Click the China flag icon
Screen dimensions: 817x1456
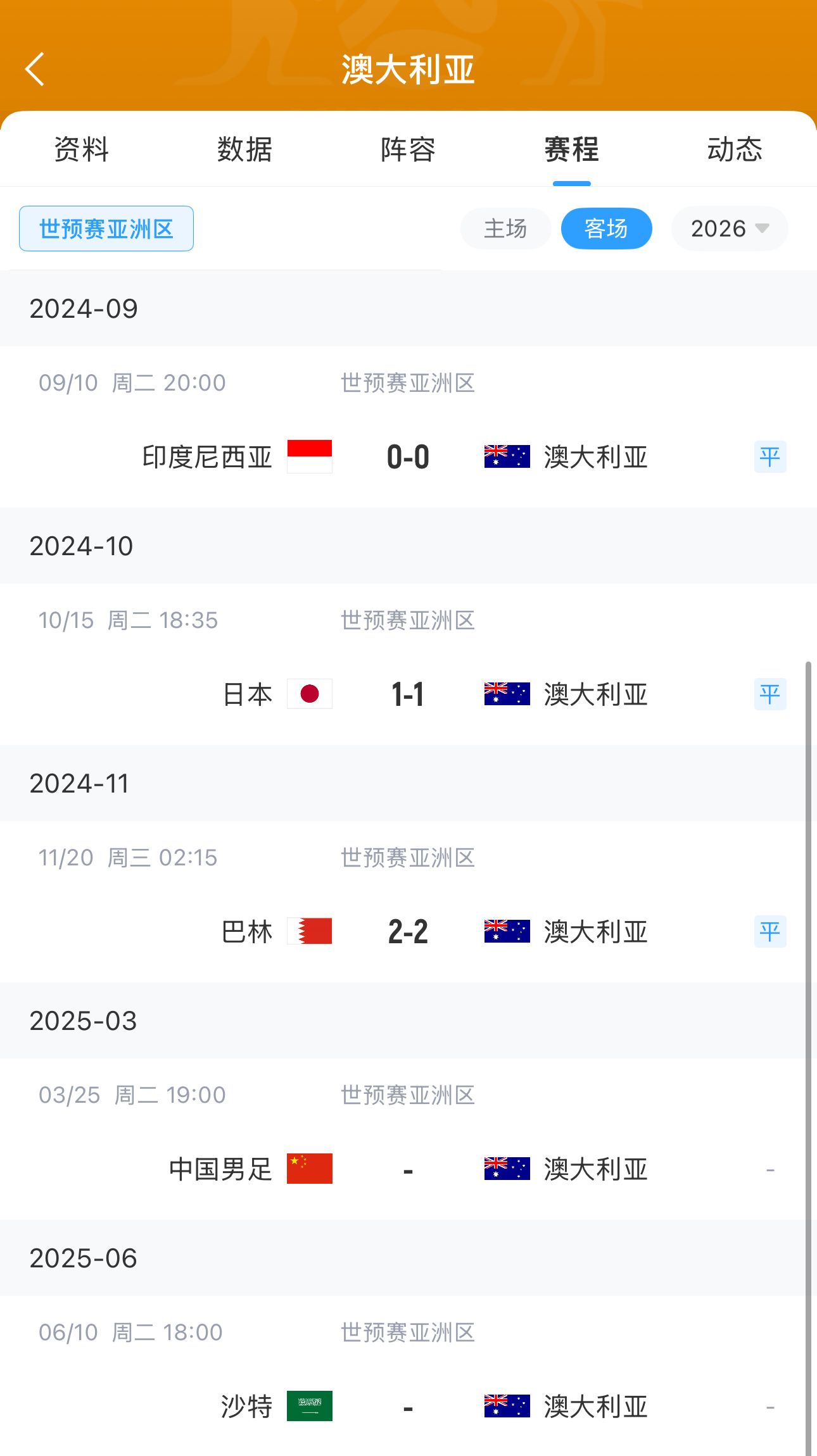pyautogui.click(x=310, y=1169)
